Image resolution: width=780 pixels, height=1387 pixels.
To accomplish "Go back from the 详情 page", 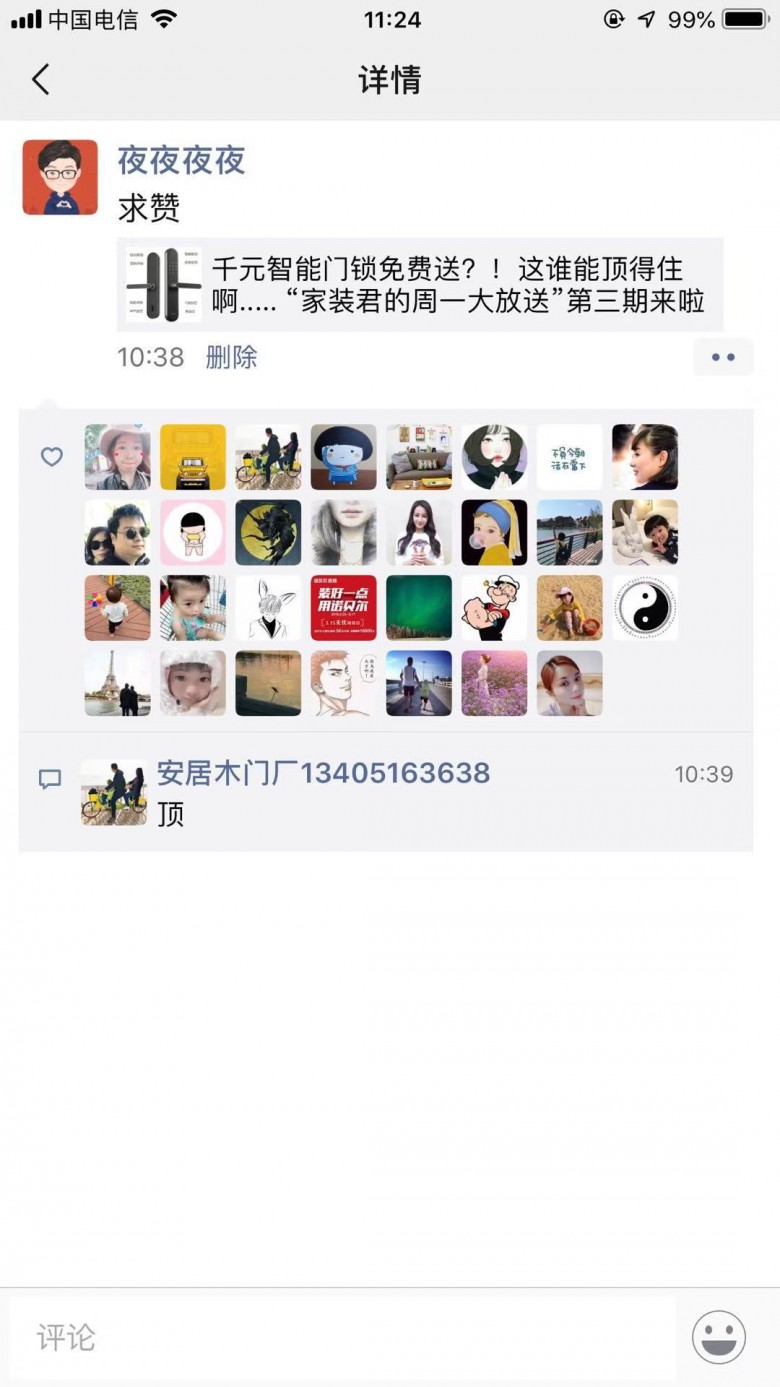I will [x=41, y=79].
